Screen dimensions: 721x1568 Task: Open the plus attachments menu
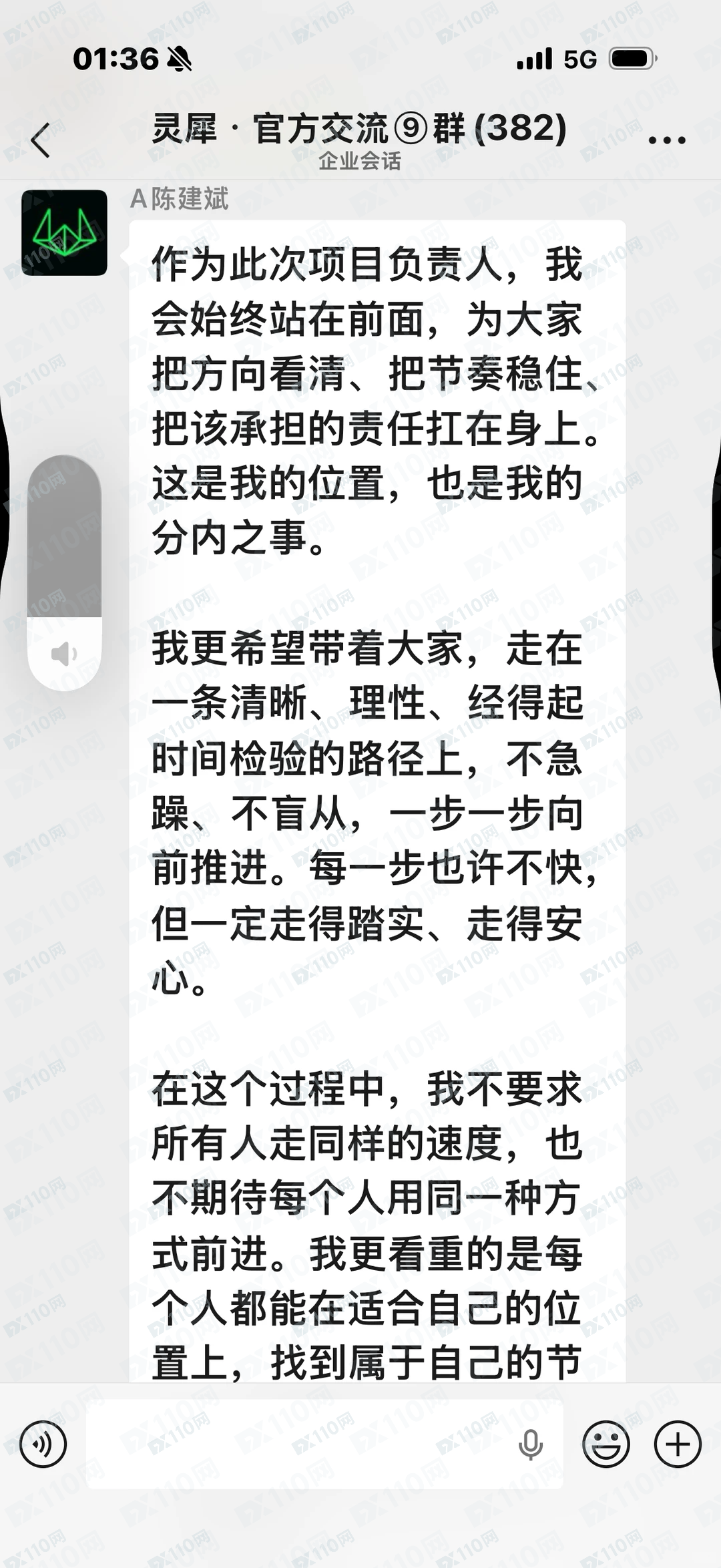[x=678, y=1444]
